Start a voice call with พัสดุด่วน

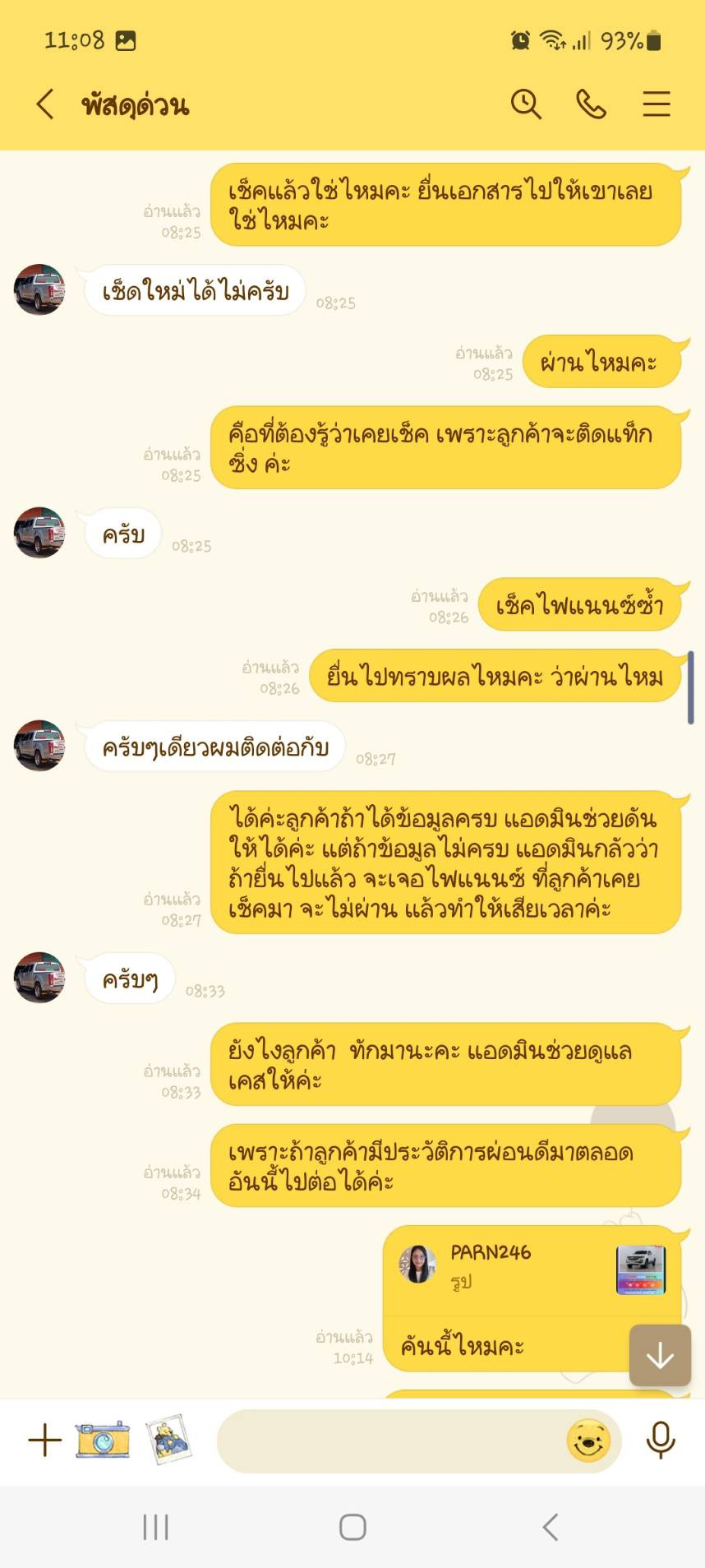[x=591, y=104]
